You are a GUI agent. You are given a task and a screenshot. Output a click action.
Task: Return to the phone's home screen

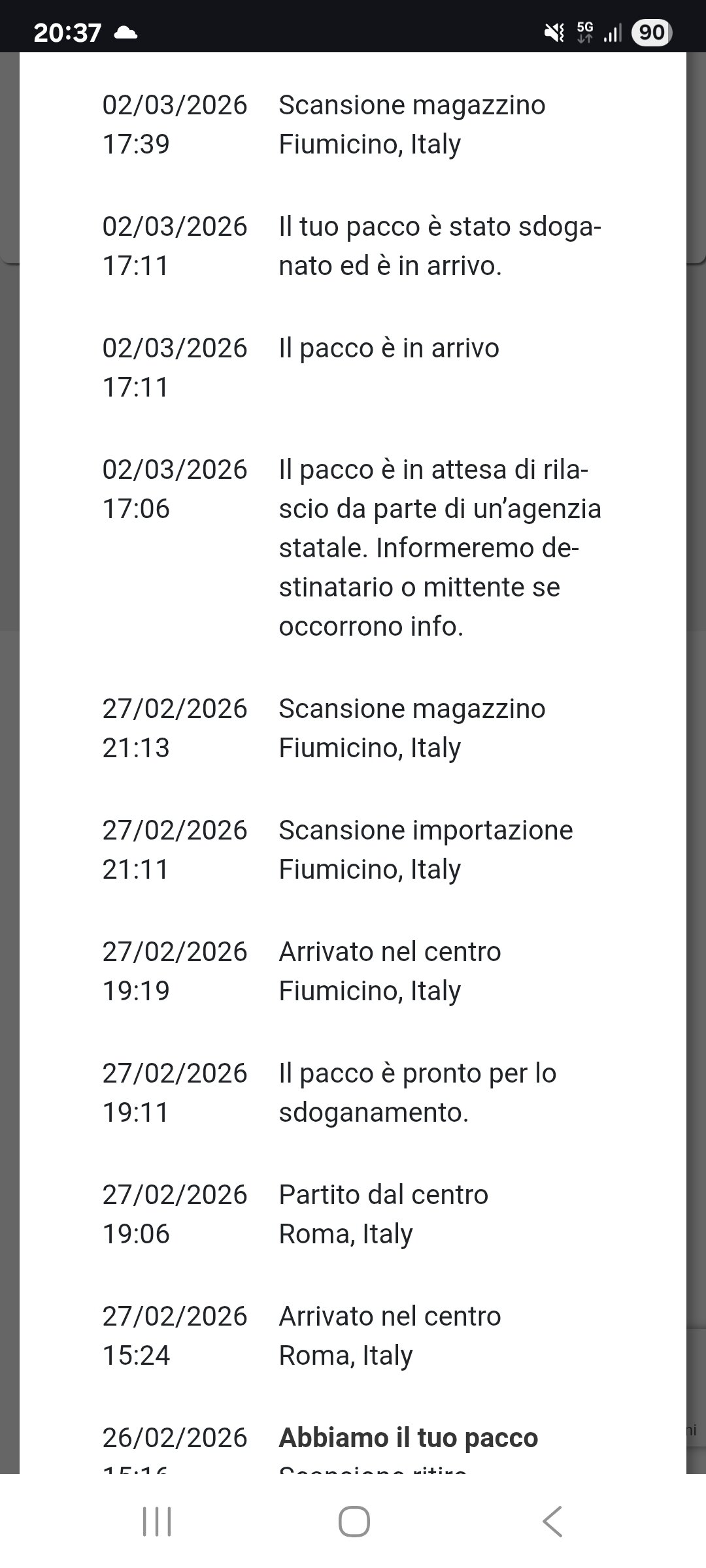click(354, 1522)
